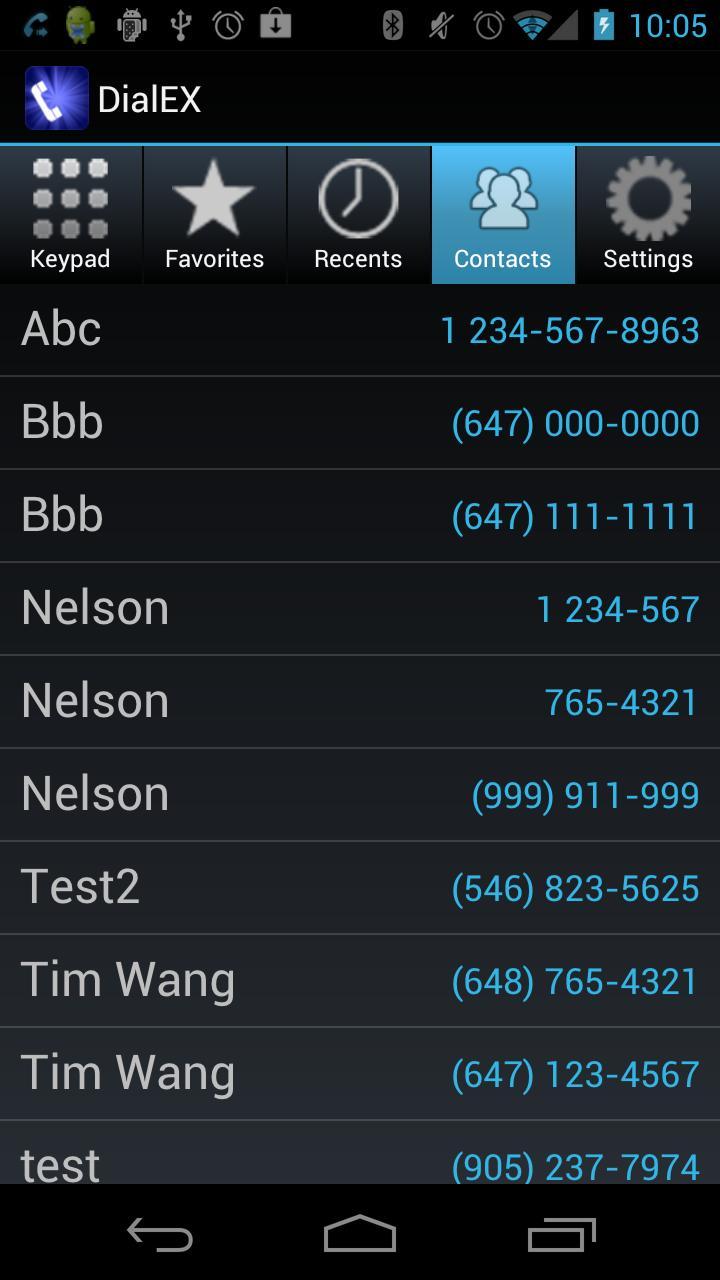Open the test contact (905) 237-7974

click(x=360, y=1160)
